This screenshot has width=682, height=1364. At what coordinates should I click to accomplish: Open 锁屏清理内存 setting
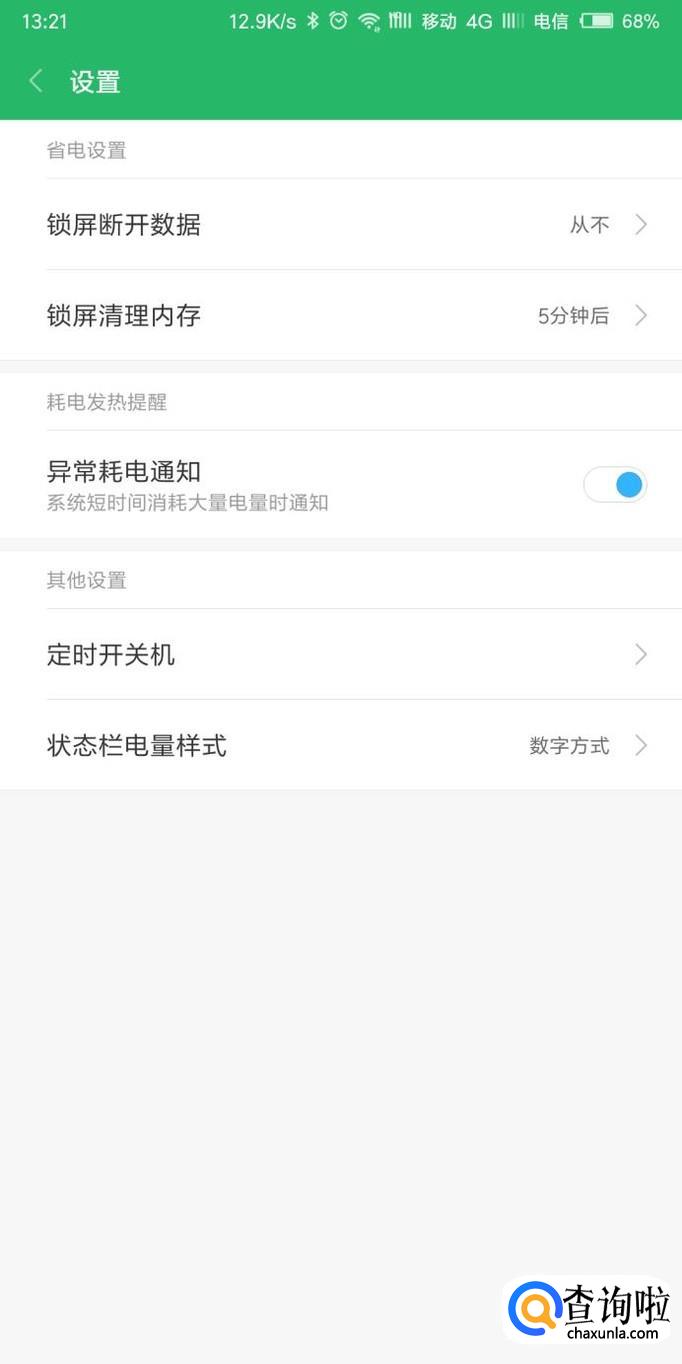(340, 316)
